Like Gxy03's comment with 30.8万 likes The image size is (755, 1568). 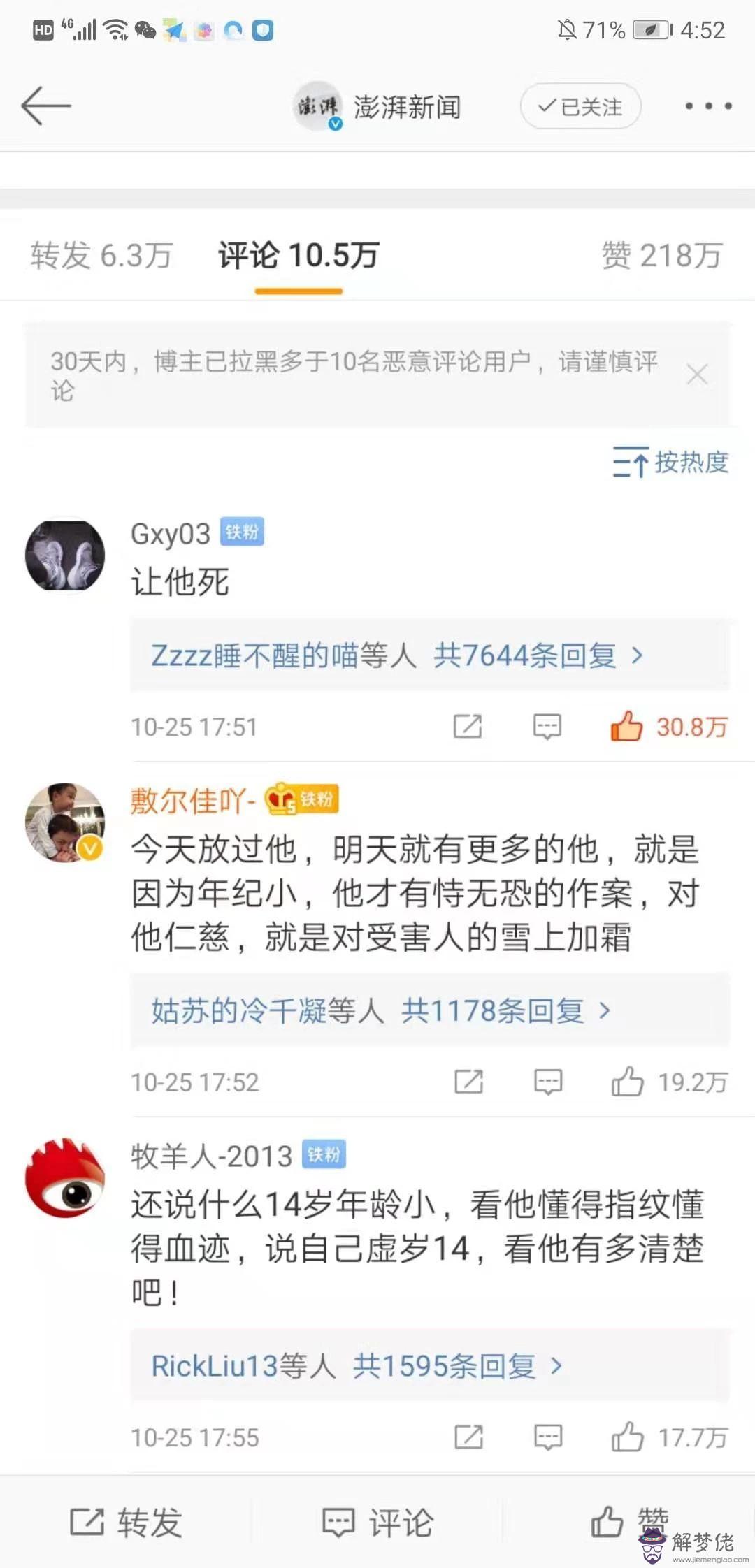(x=626, y=727)
